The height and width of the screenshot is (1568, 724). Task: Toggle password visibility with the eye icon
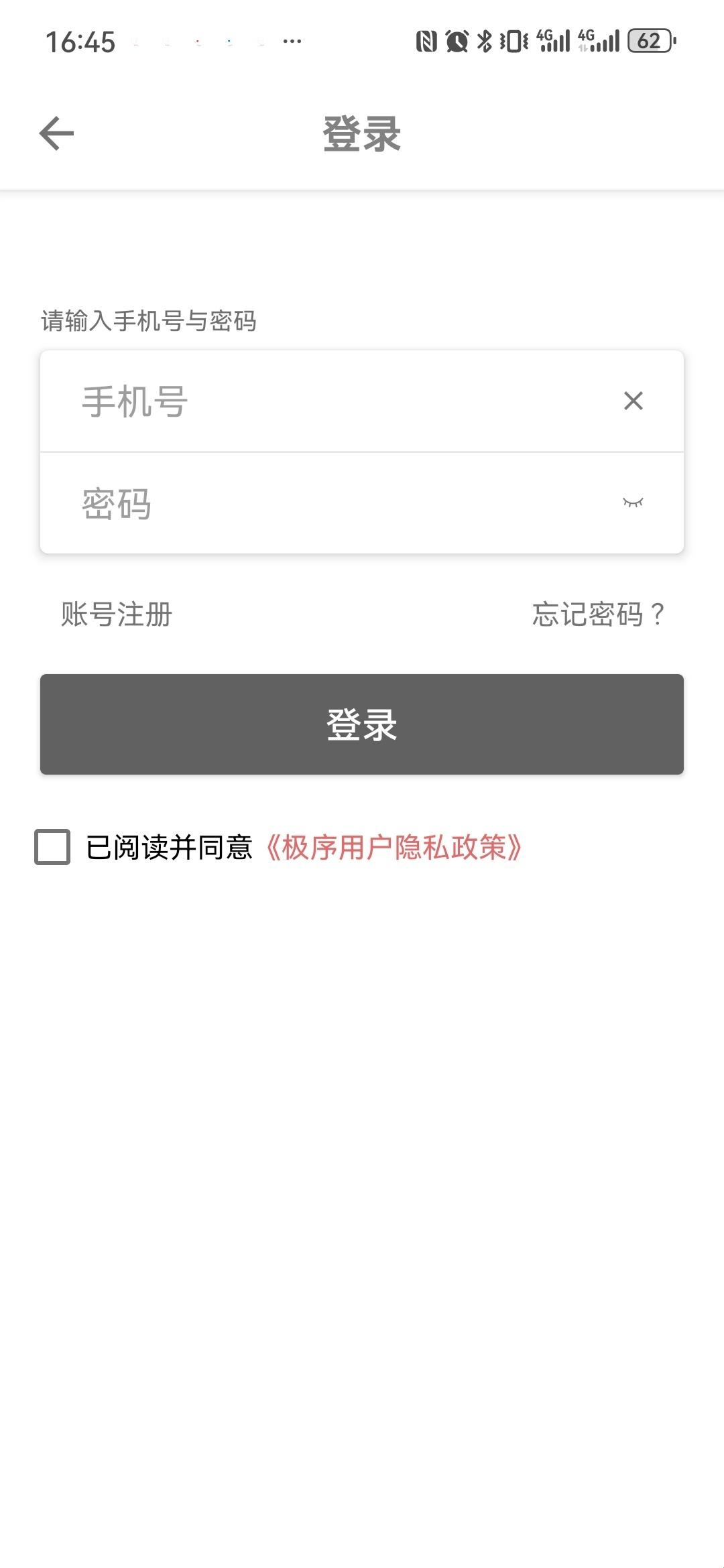pos(633,503)
